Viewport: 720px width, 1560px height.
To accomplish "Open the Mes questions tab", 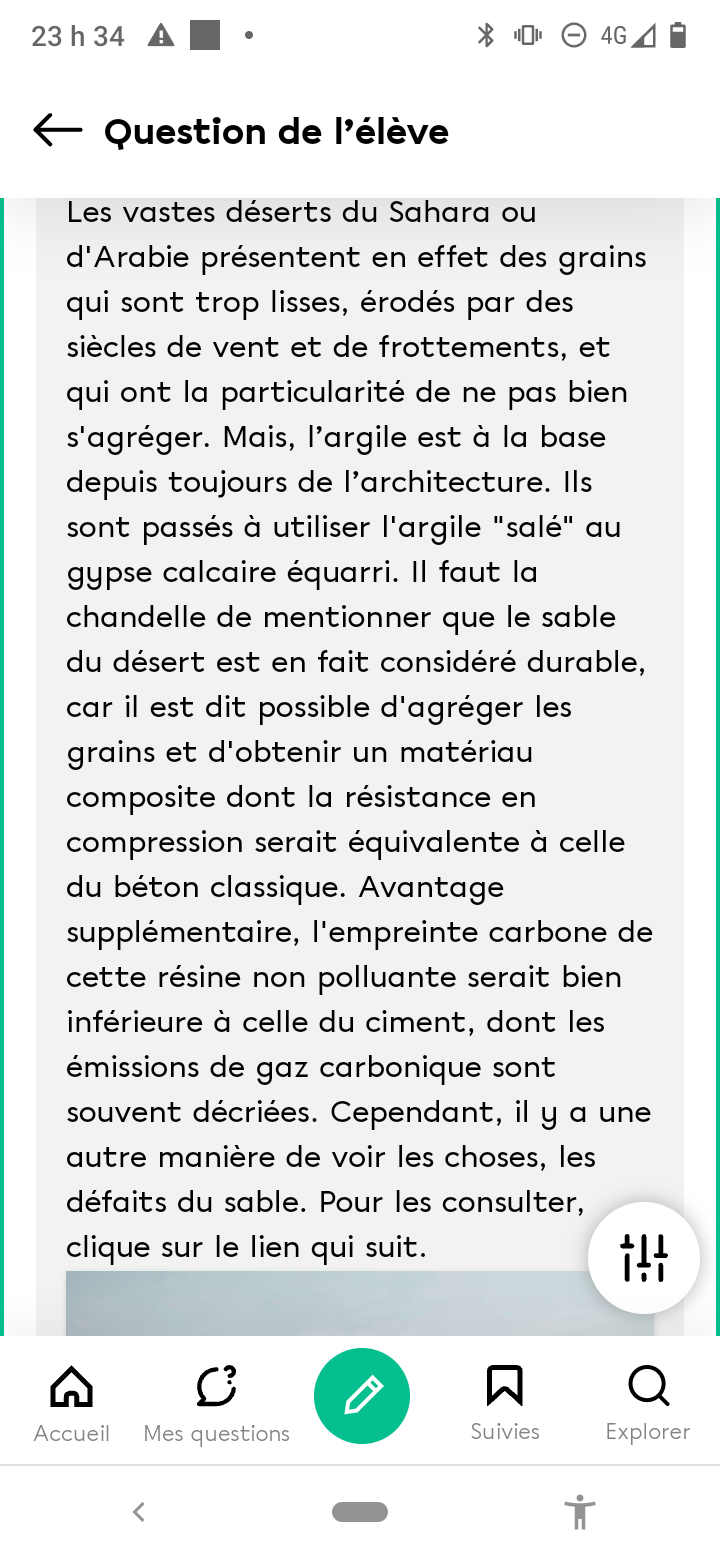I will 216,1402.
